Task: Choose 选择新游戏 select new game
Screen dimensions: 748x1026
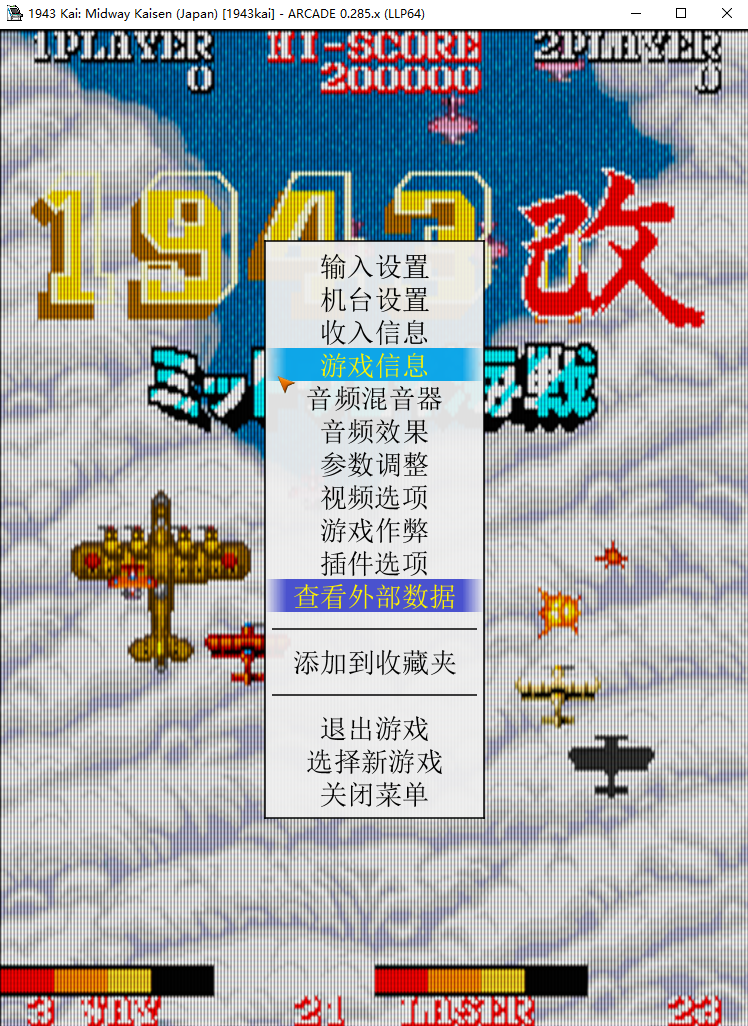Action: click(x=374, y=761)
